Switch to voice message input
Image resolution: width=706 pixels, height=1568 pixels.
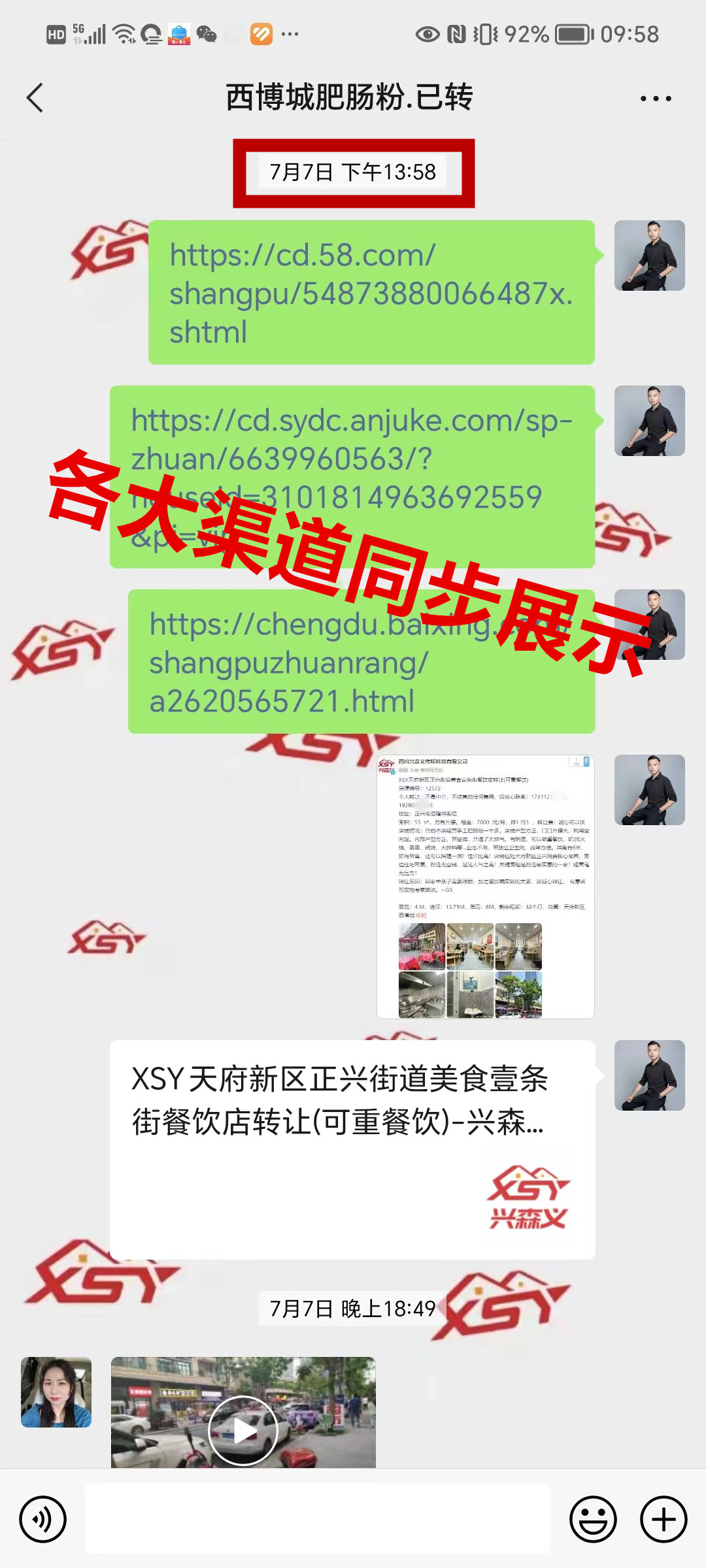(x=43, y=1519)
